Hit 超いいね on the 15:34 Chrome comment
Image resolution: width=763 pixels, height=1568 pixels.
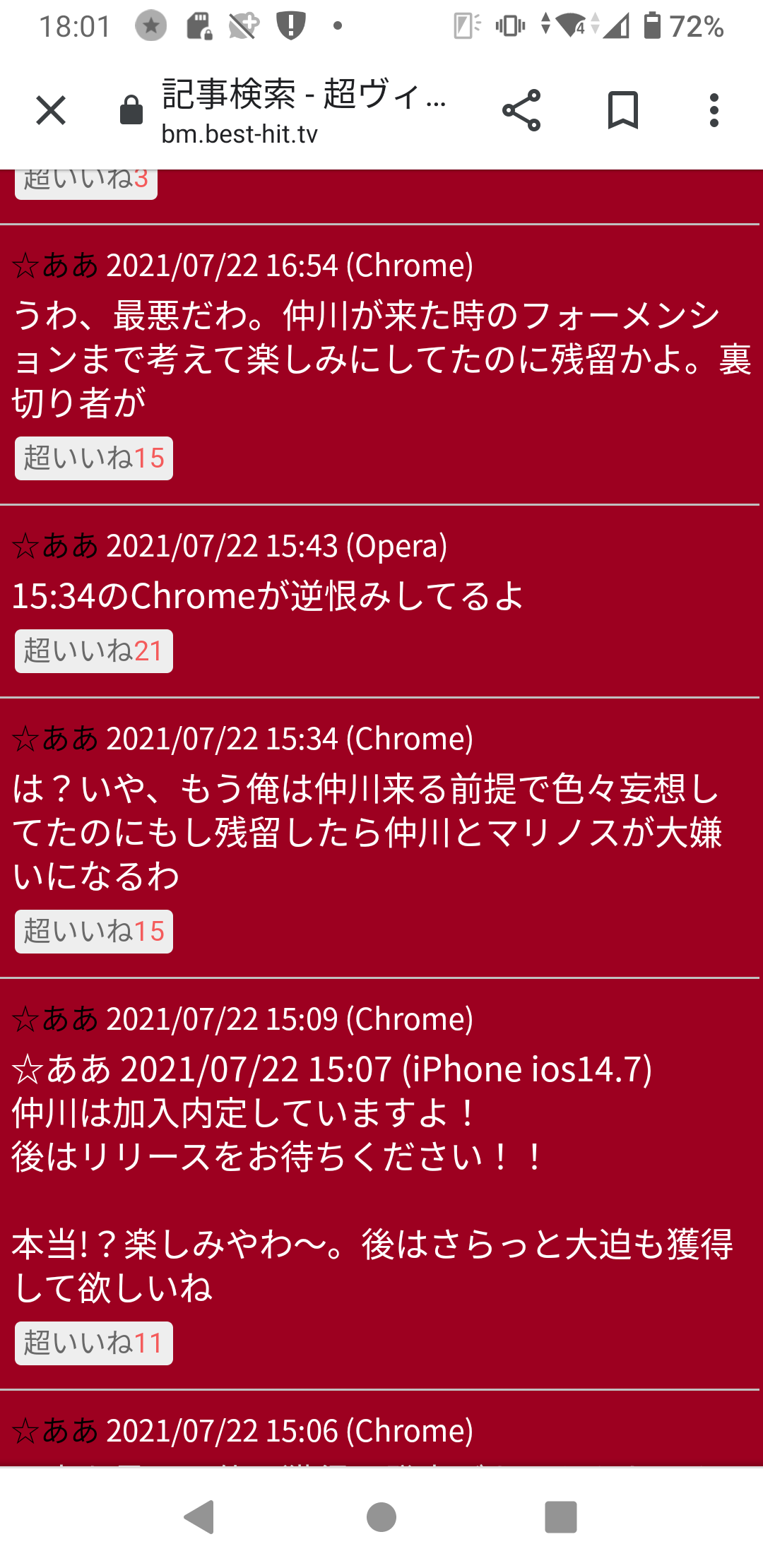pyautogui.click(x=94, y=932)
